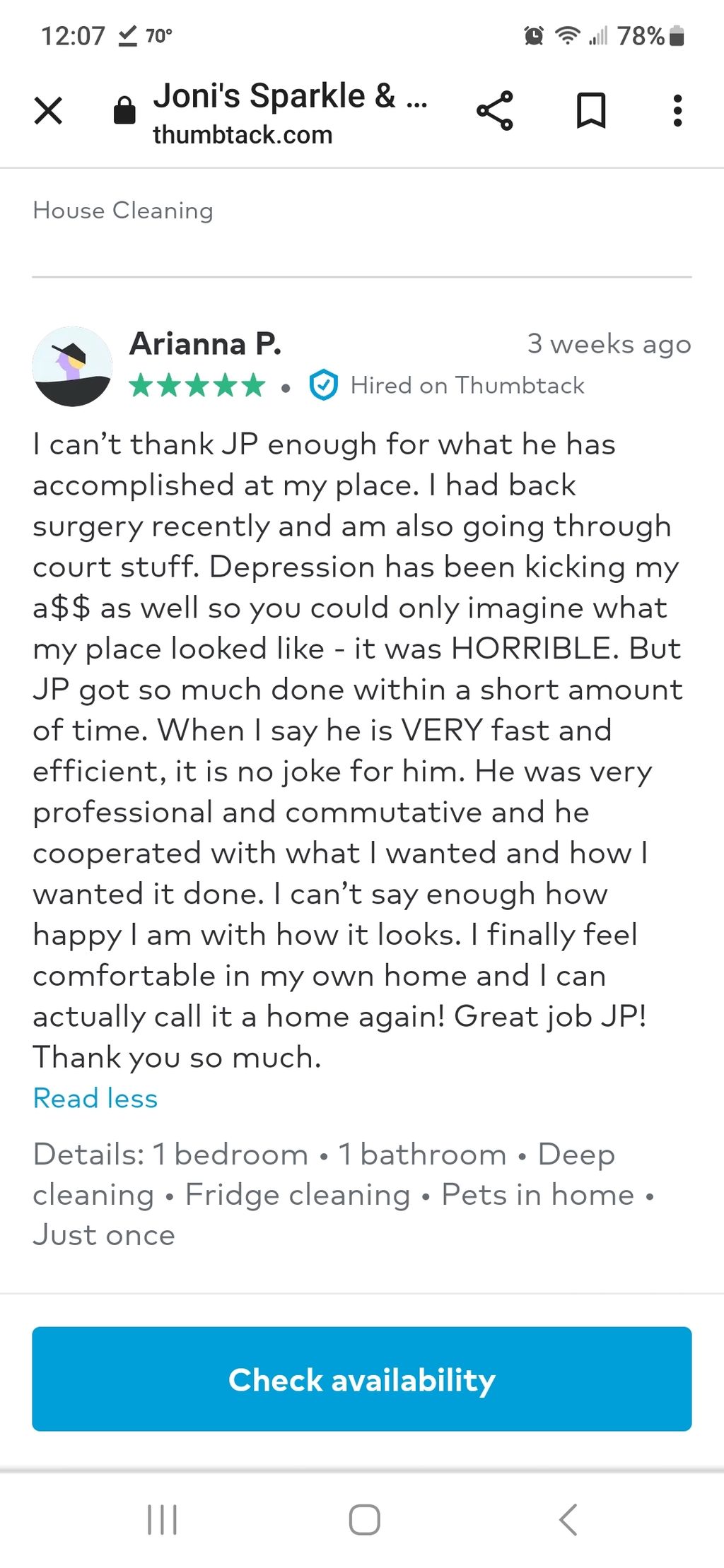Open recent apps from the navigation bar
The height and width of the screenshot is (1568, 724).
coord(162,1519)
